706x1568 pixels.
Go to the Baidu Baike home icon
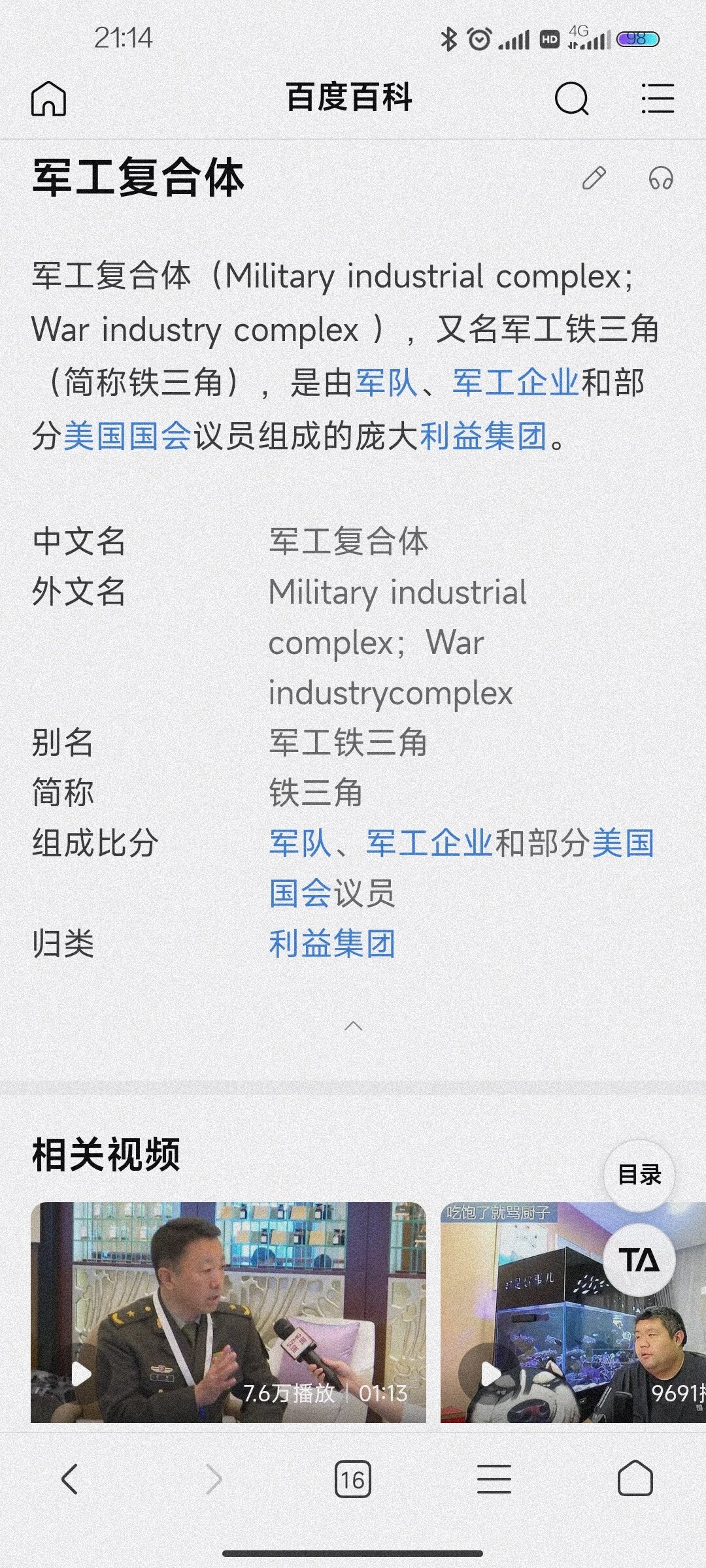coord(49,99)
